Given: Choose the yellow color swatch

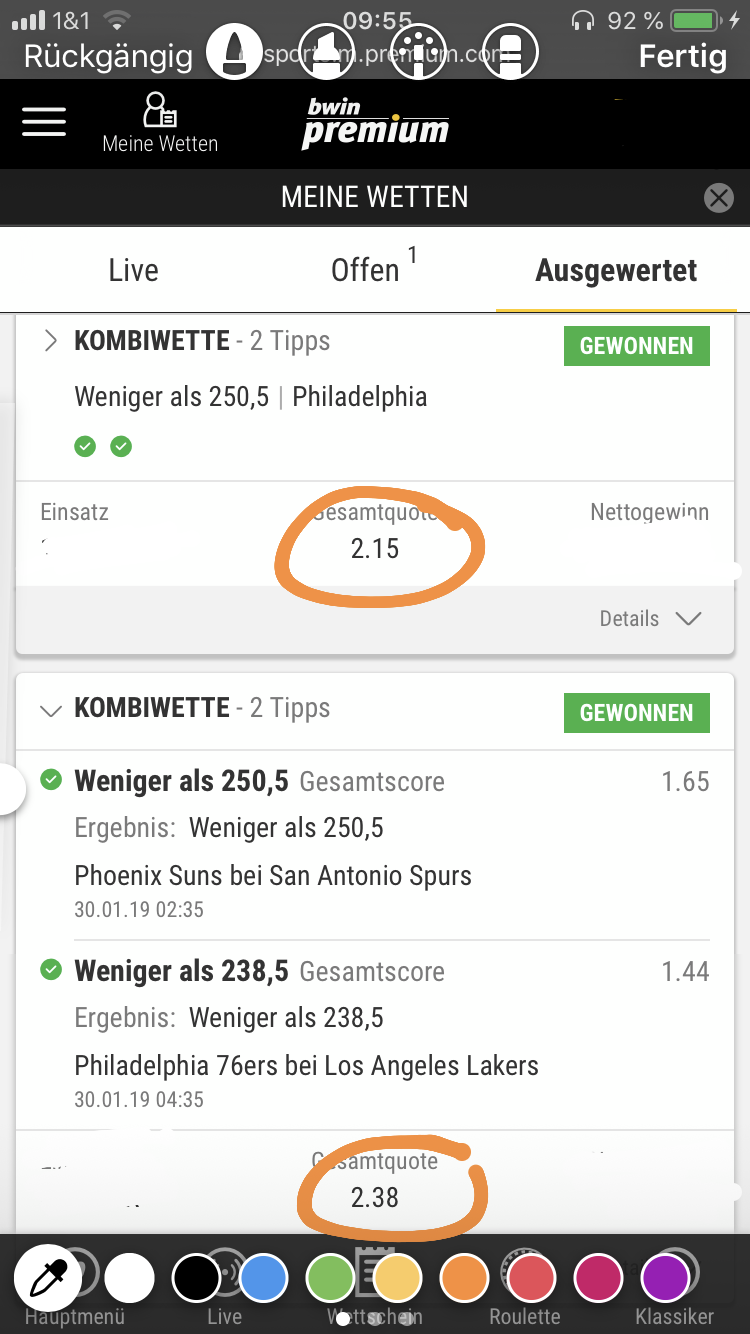Looking at the screenshot, I should 398,1278.
